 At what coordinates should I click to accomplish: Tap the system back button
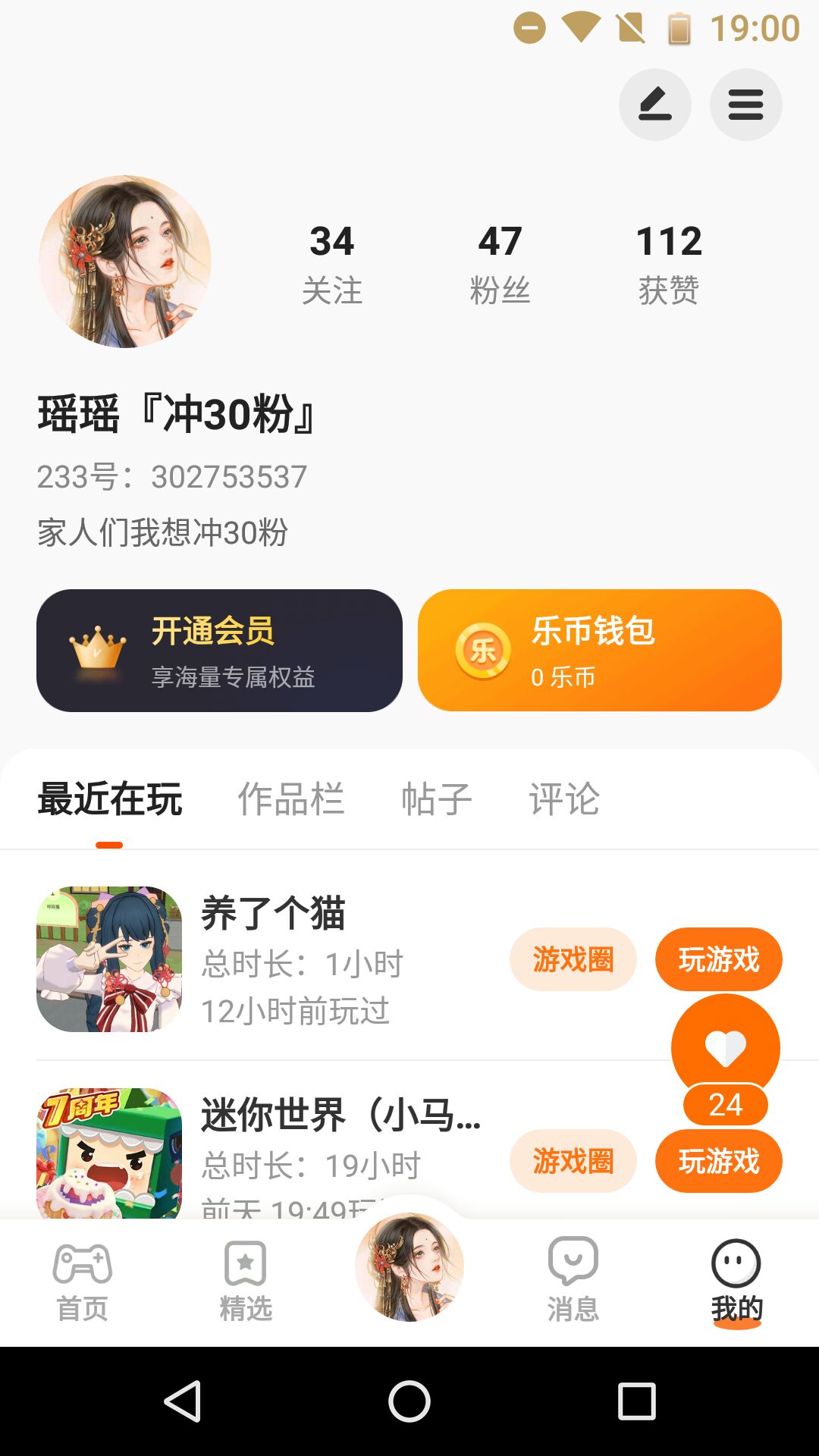click(x=183, y=1401)
